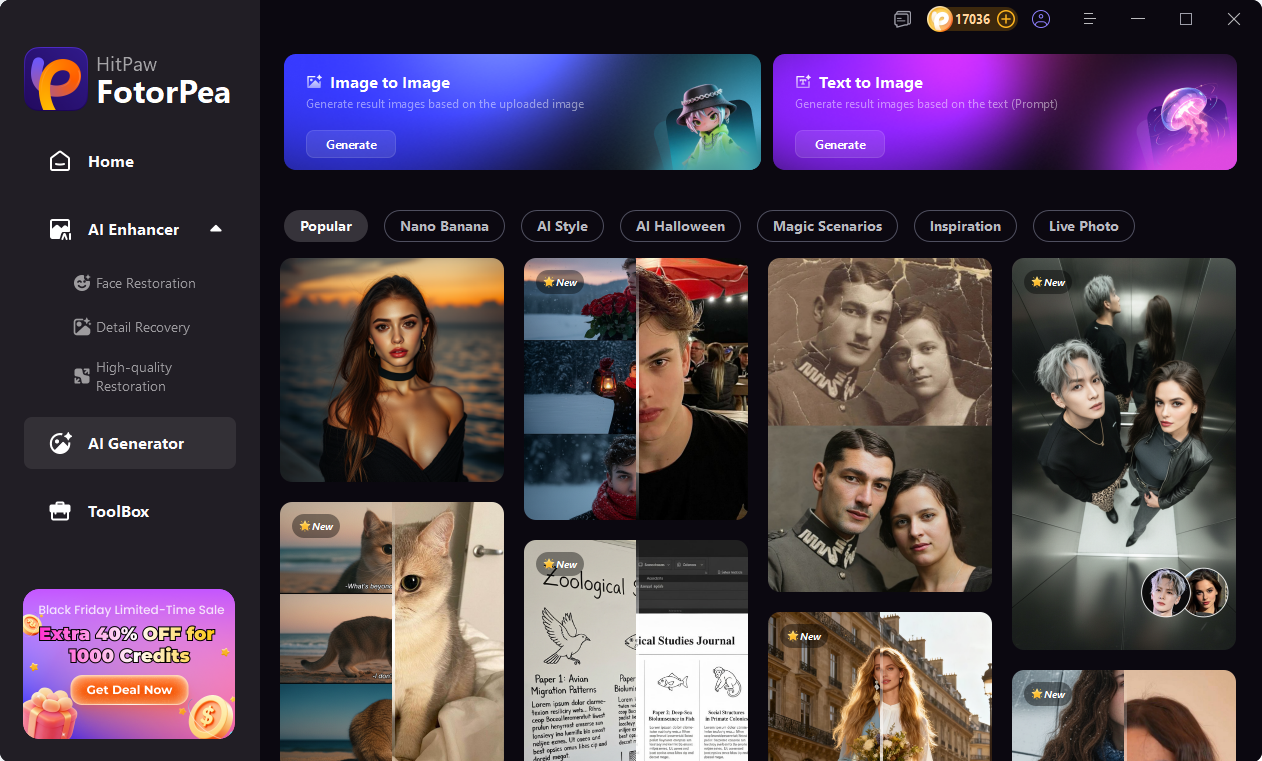This screenshot has height=761, width=1262.
Task: Open the ToolBox section
Action: click(118, 511)
